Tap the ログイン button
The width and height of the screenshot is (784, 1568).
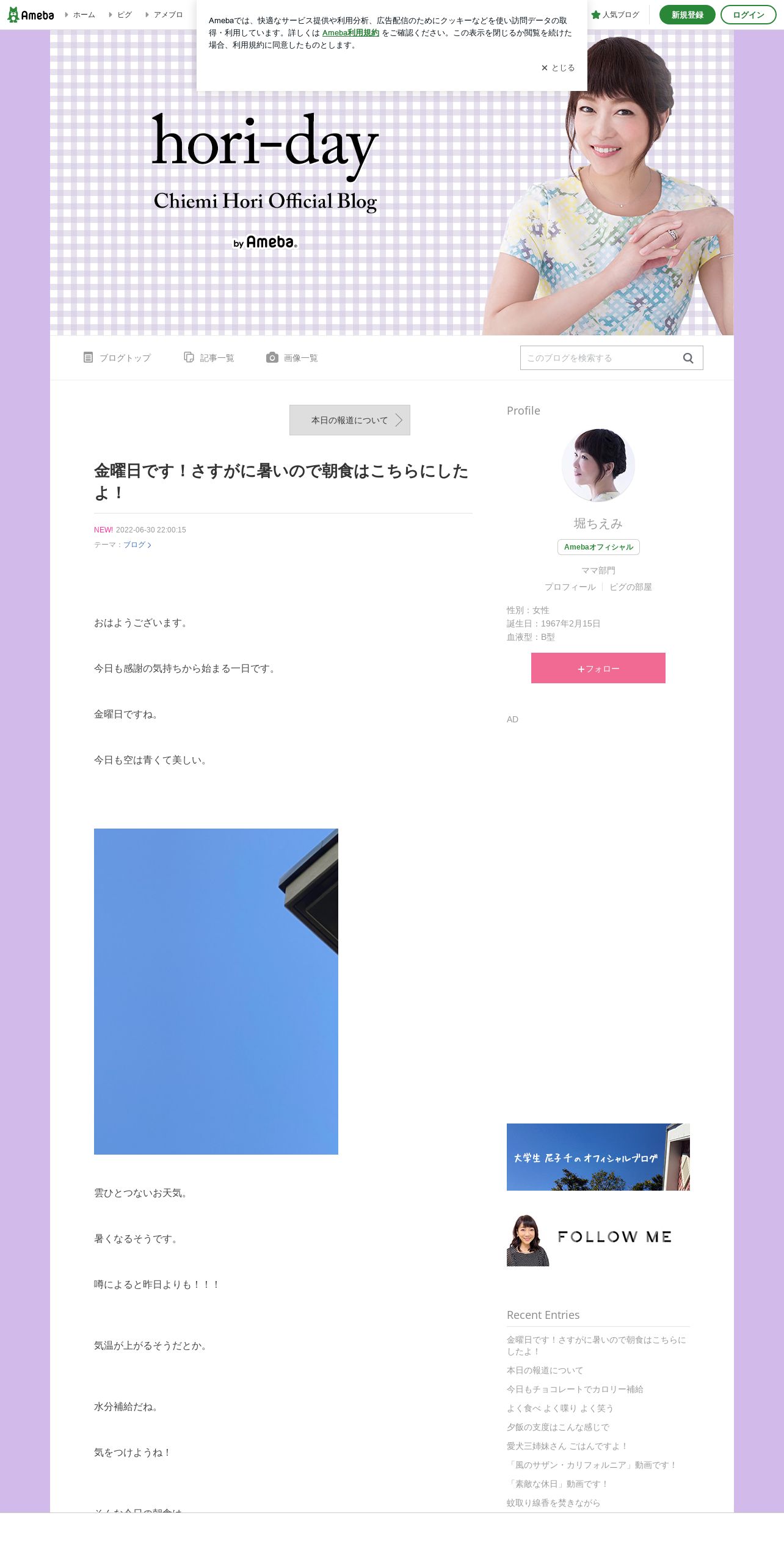click(x=748, y=15)
